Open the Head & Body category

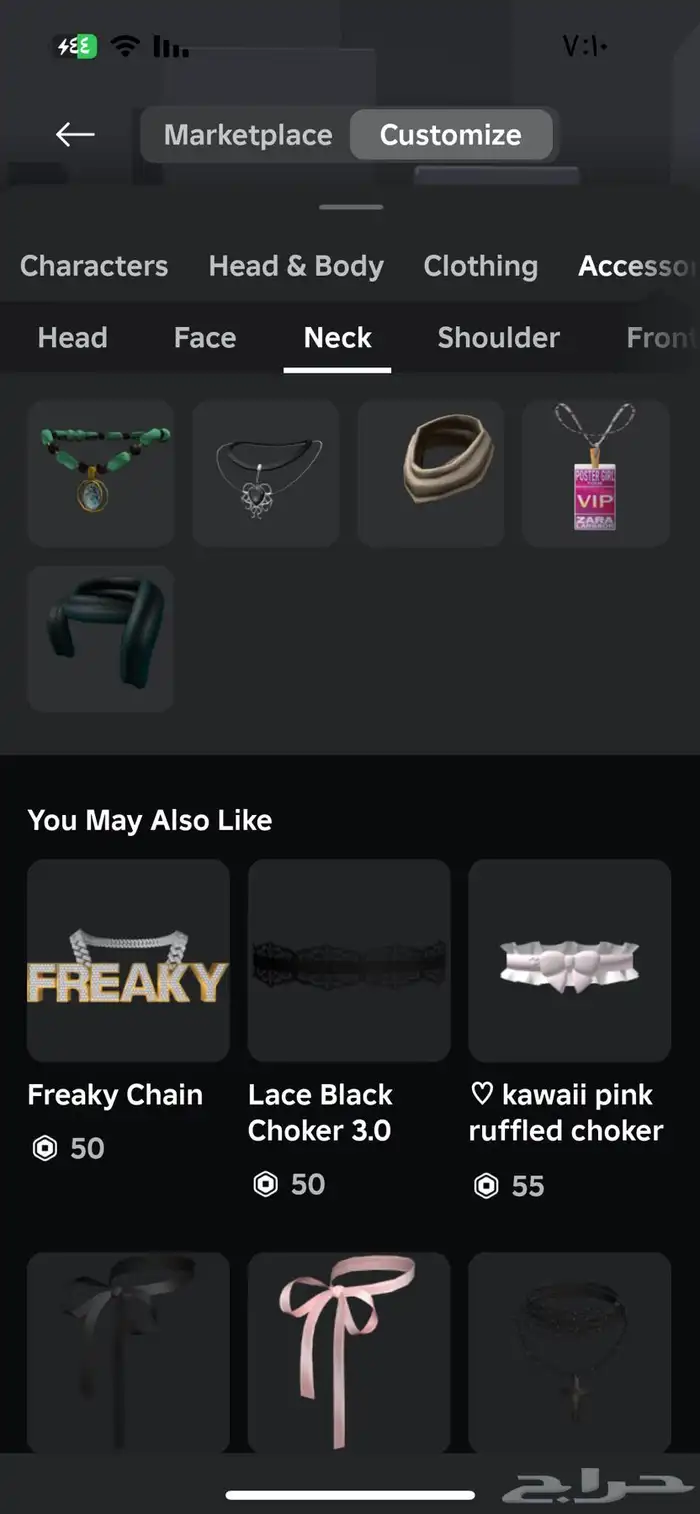pos(296,266)
